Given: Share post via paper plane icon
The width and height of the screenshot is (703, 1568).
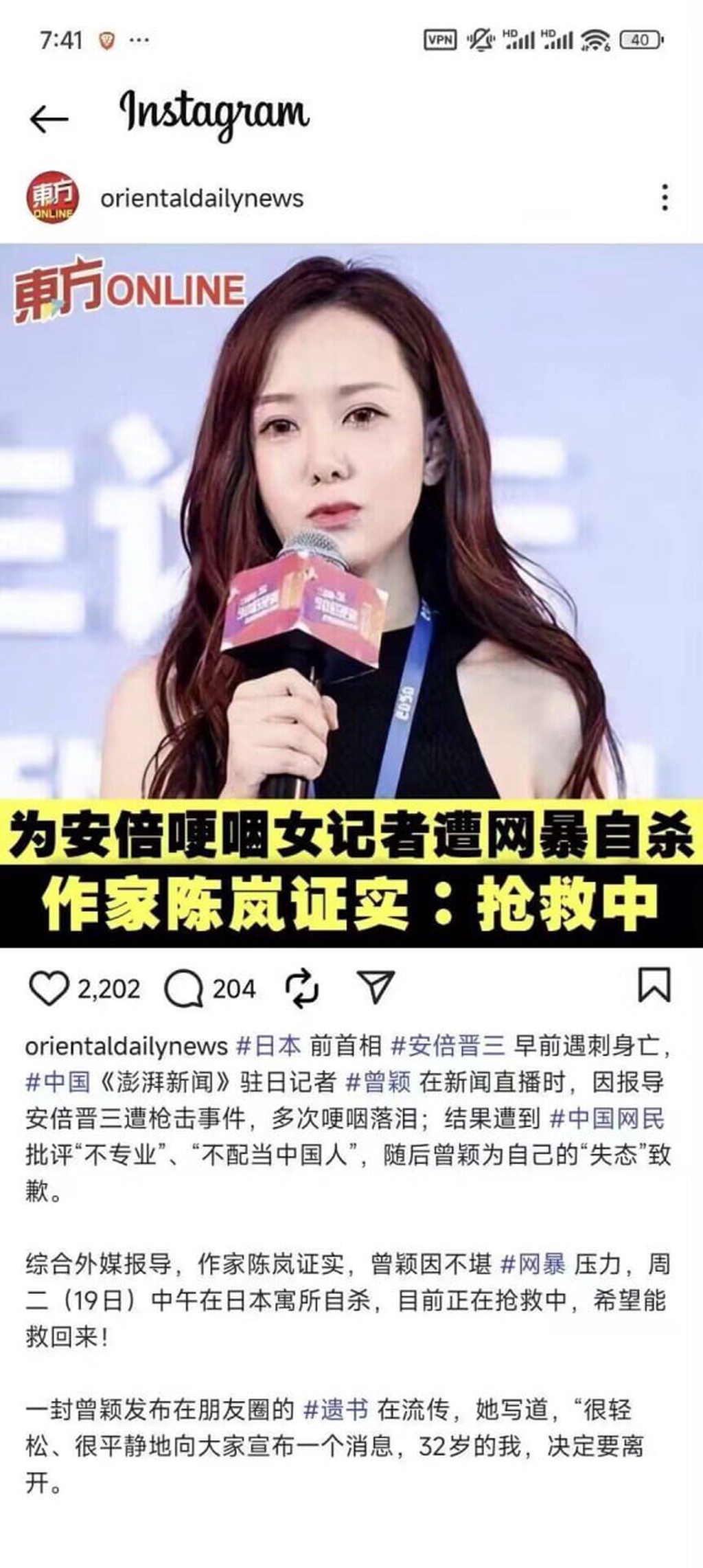Looking at the screenshot, I should pyautogui.click(x=376, y=987).
